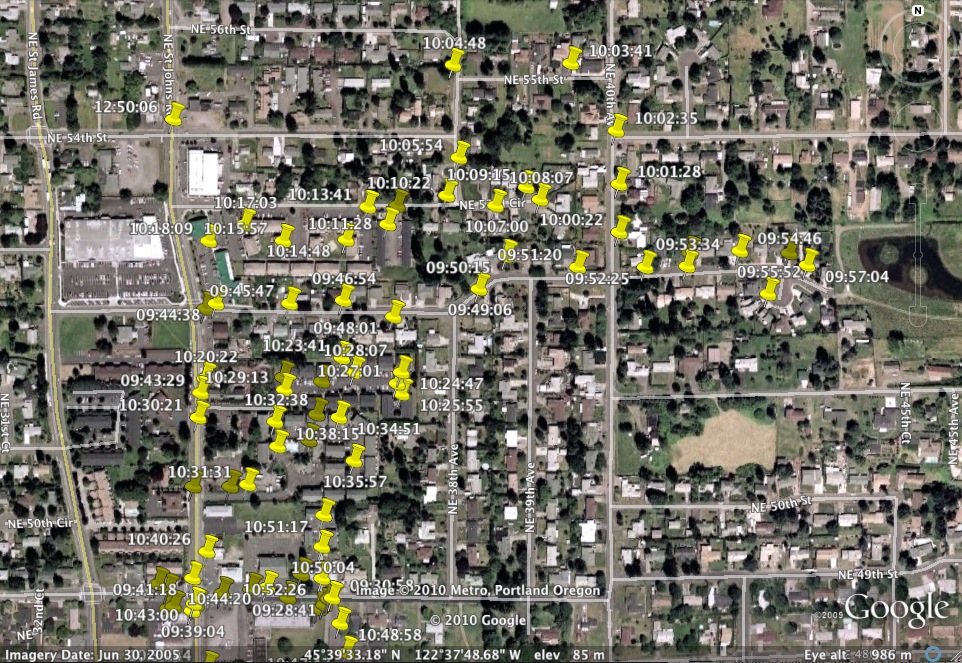Open the pin labeled 10:51:17

(324, 509)
